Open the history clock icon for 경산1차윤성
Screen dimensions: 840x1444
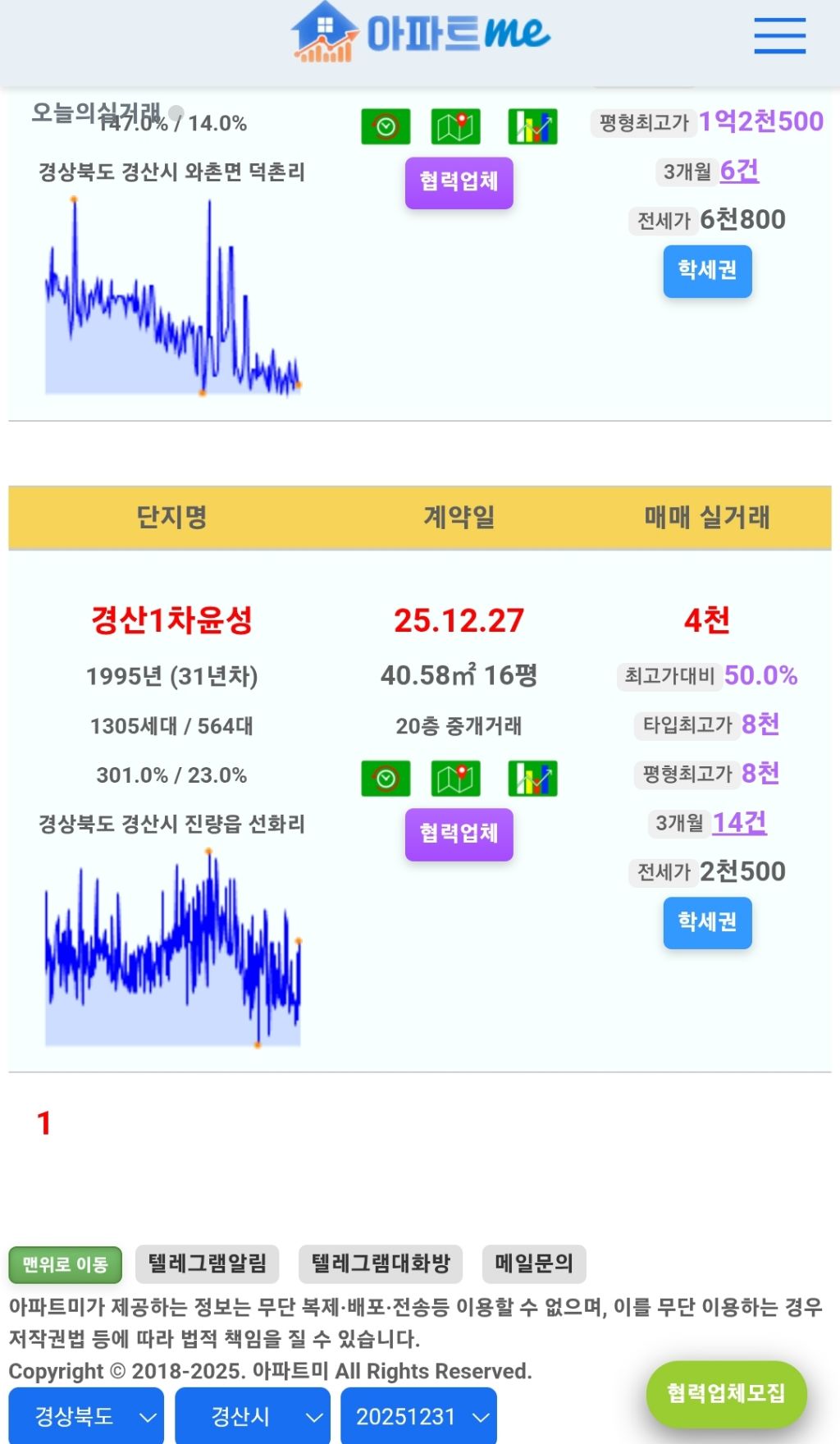[386, 778]
